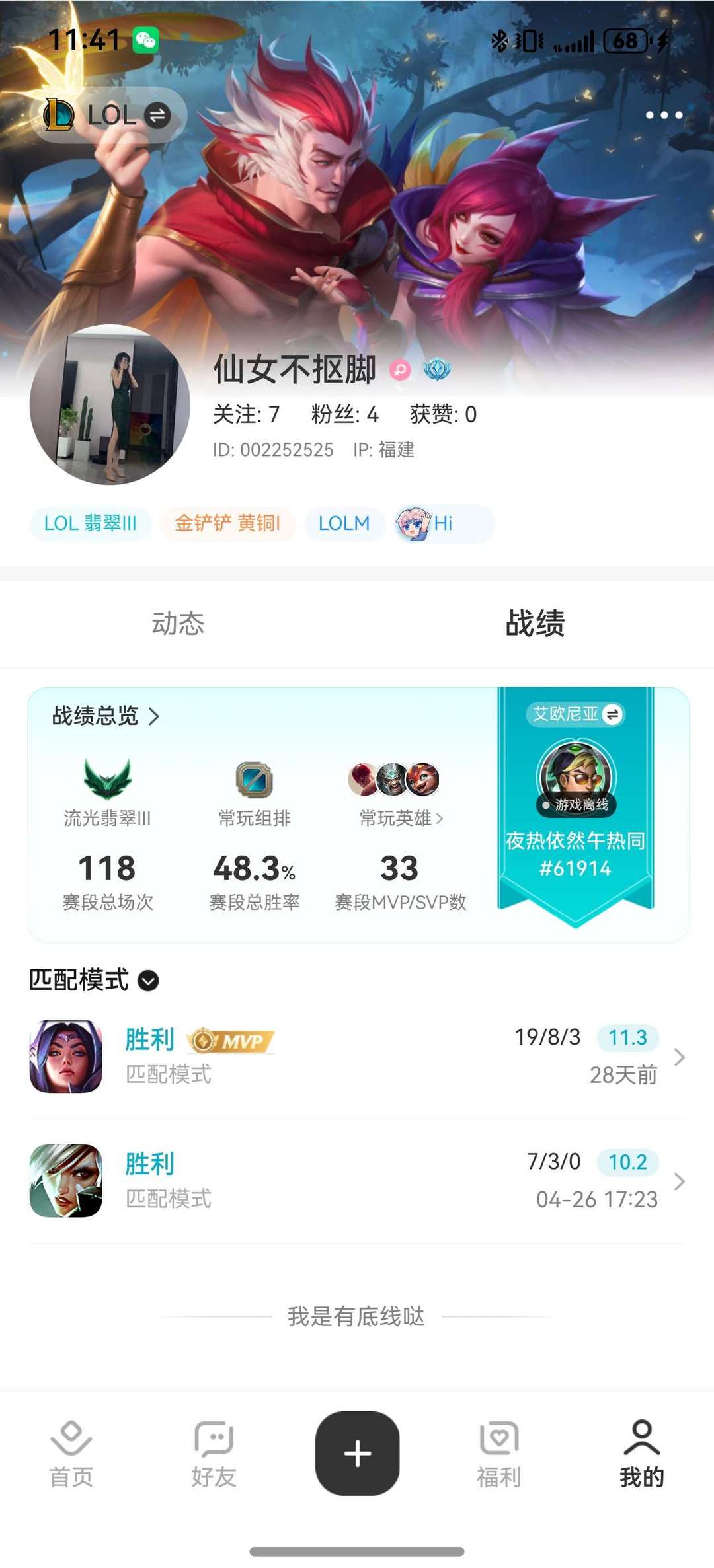
Task: Tap the LOL game logo badge
Action: pos(59,114)
